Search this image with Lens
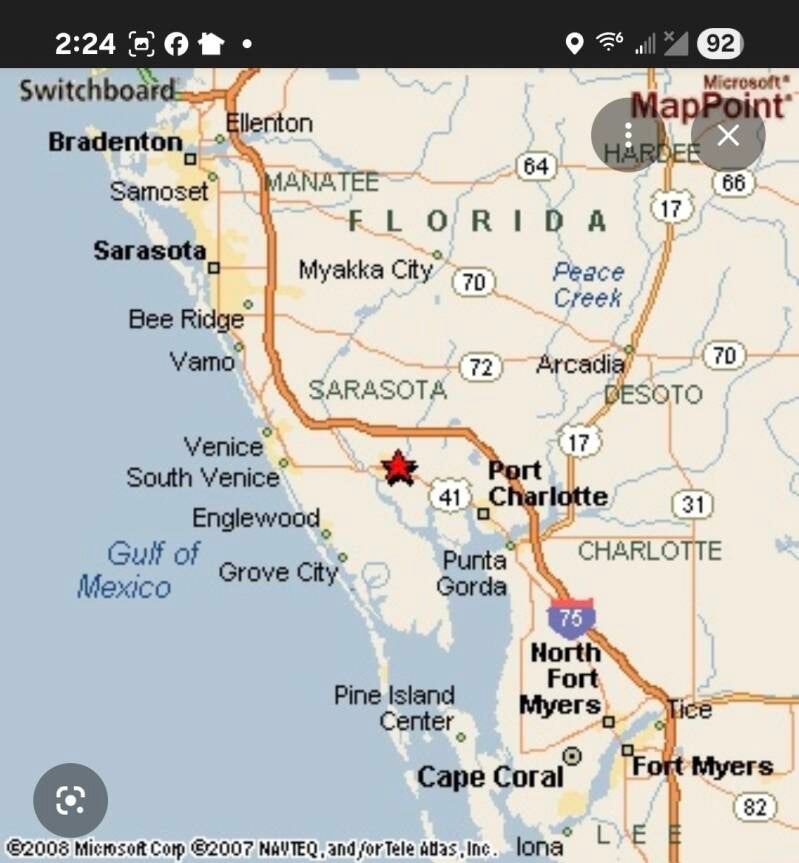 (70, 800)
